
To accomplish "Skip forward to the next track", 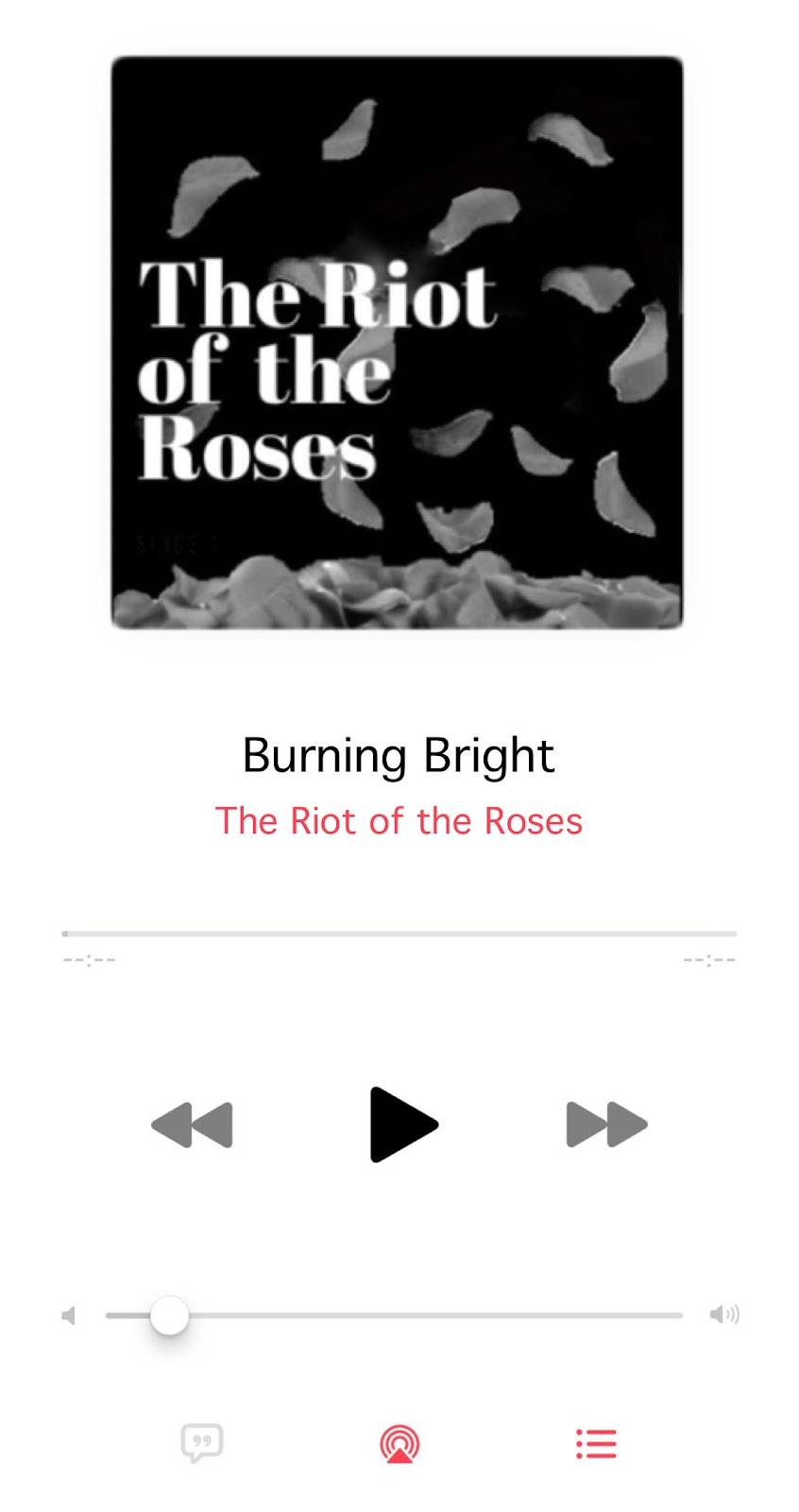I will coord(606,1125).
